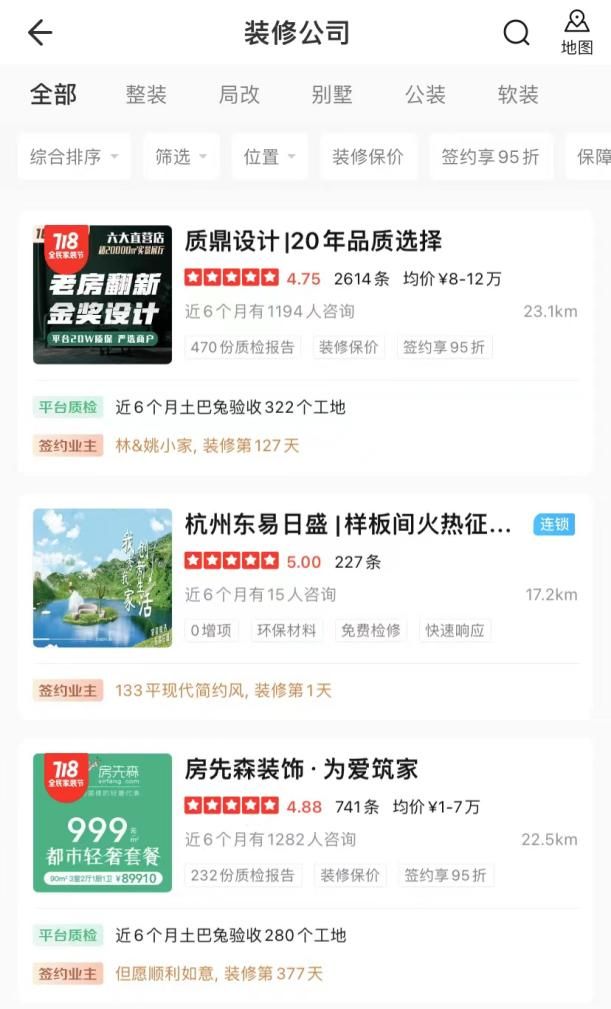The width and height of the screenshot is (611, 1009).
Task: Open search for decoration companies
Action: pos(516,33)
